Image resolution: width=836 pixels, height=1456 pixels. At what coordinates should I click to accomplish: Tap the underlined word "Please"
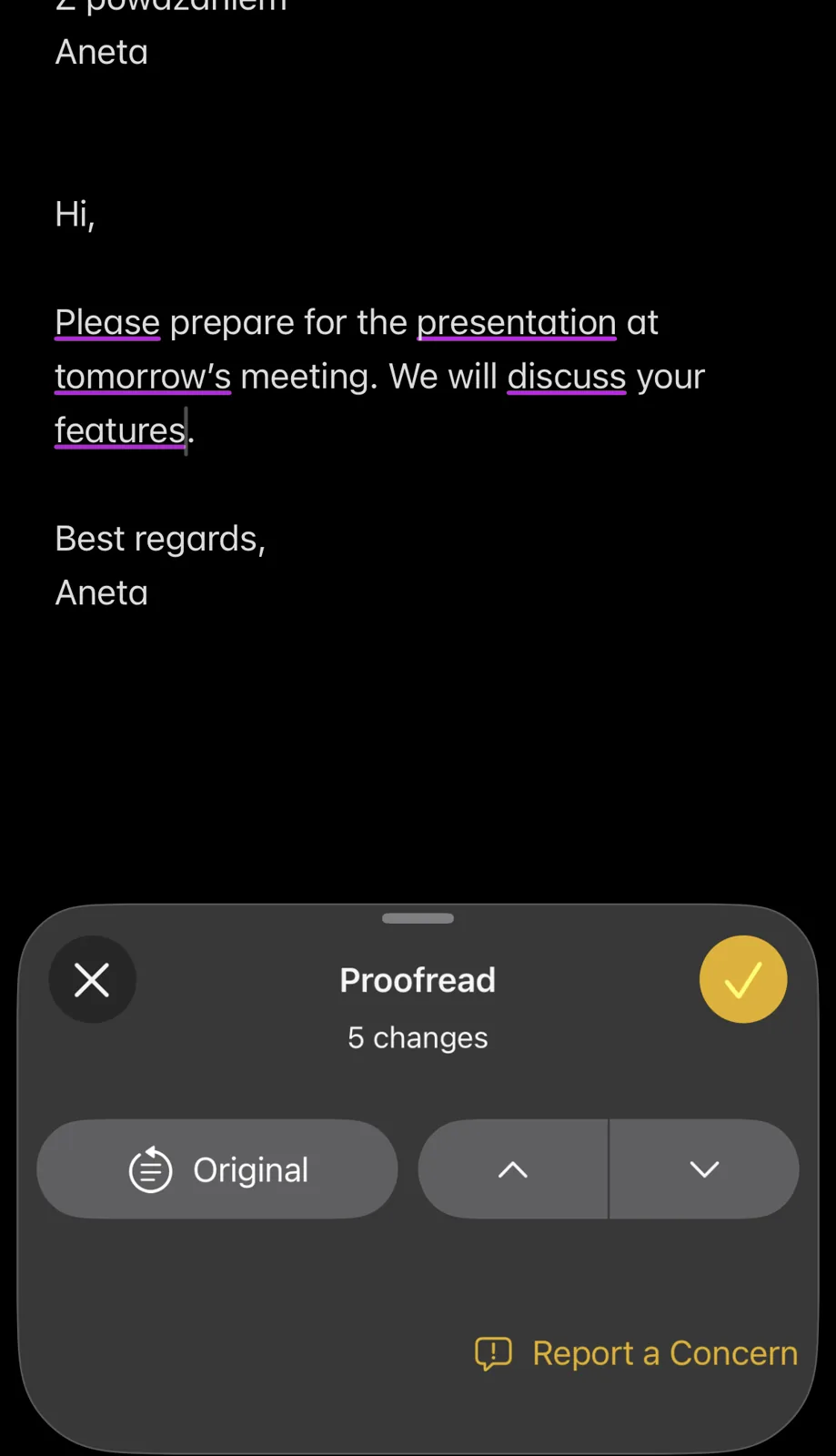coord(107,323)
